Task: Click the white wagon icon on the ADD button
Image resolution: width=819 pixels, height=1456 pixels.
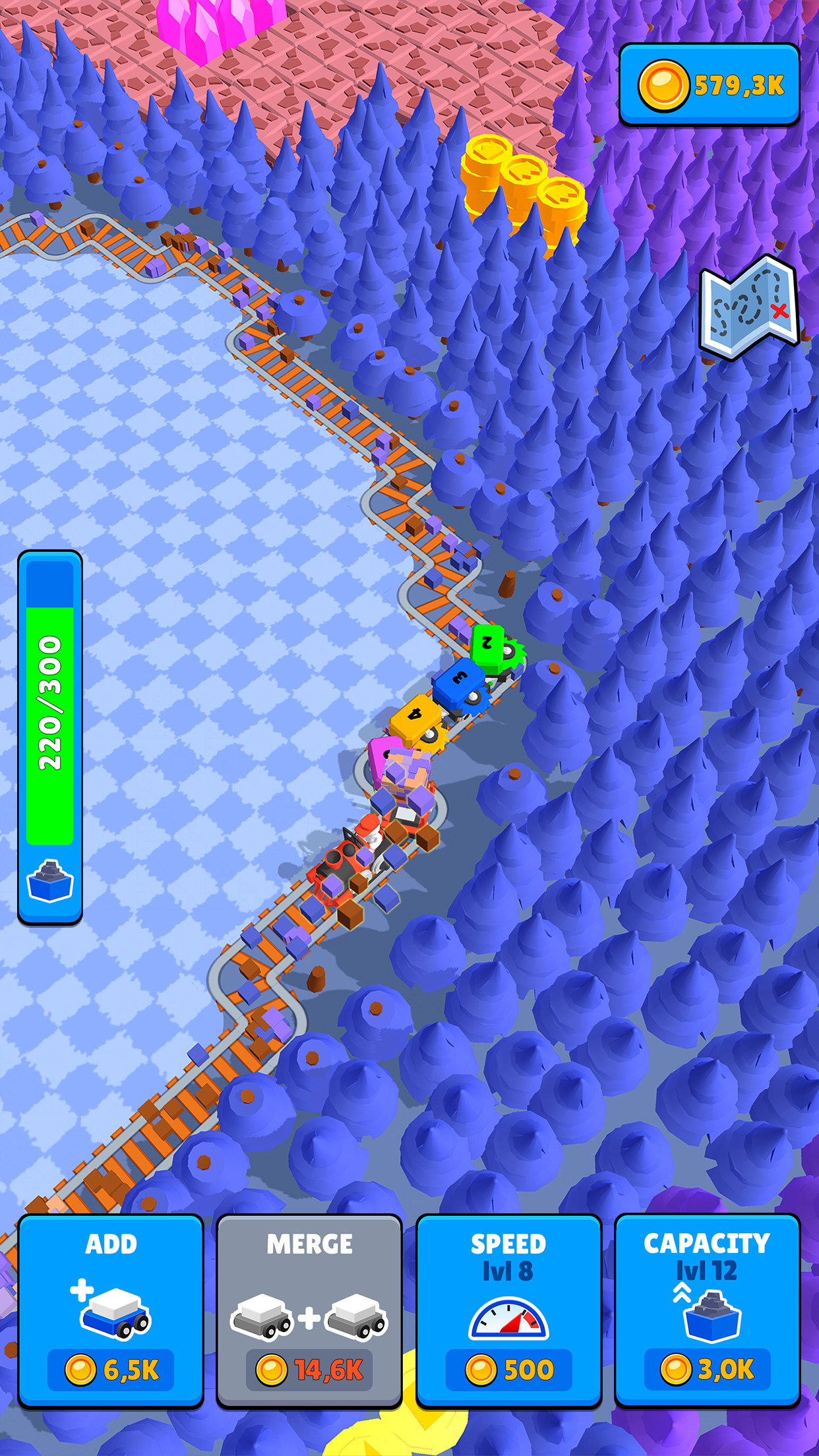Action: pyautogui.click(x=113, y=1319)
